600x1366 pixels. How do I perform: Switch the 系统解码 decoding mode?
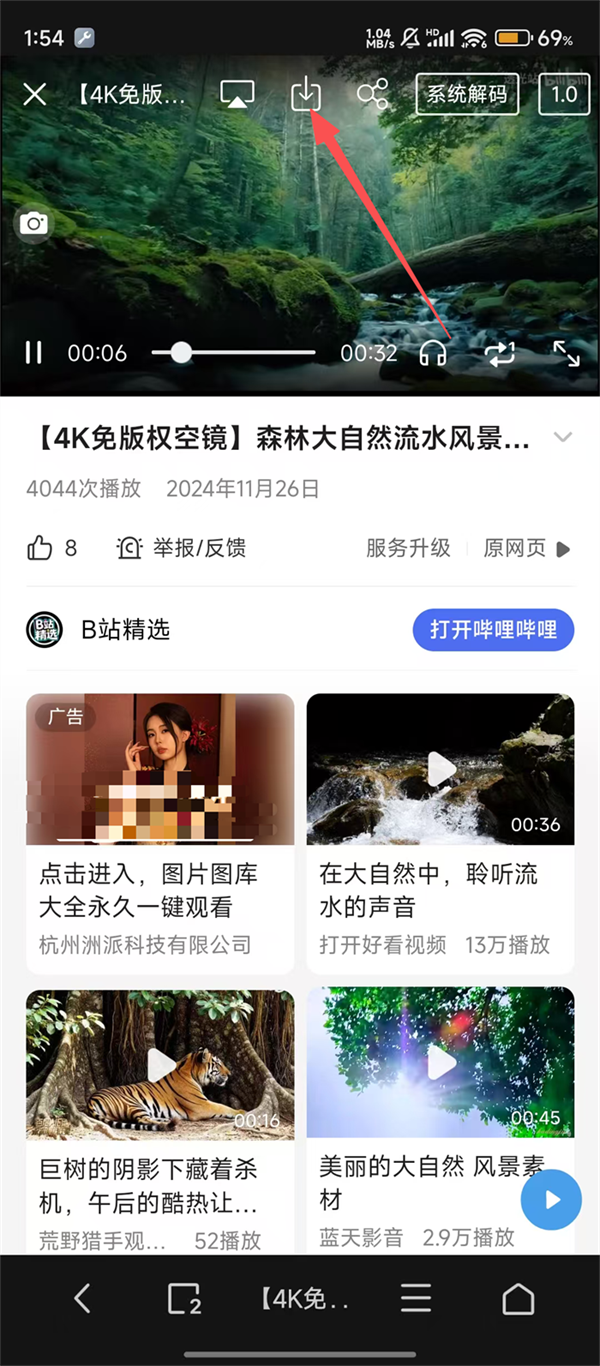(467, 95)
